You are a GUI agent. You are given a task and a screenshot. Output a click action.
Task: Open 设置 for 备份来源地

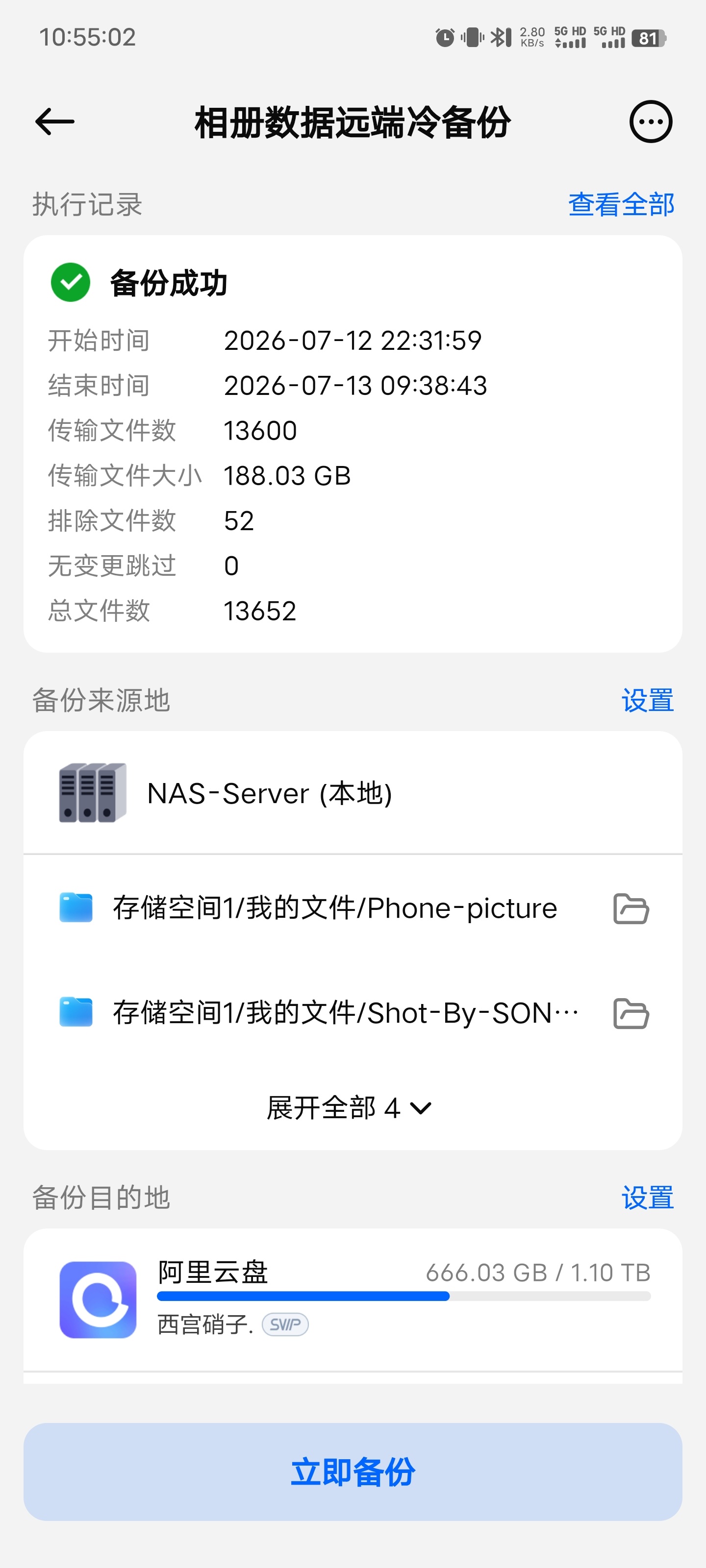pyautogui.click(x=647, y=701)
